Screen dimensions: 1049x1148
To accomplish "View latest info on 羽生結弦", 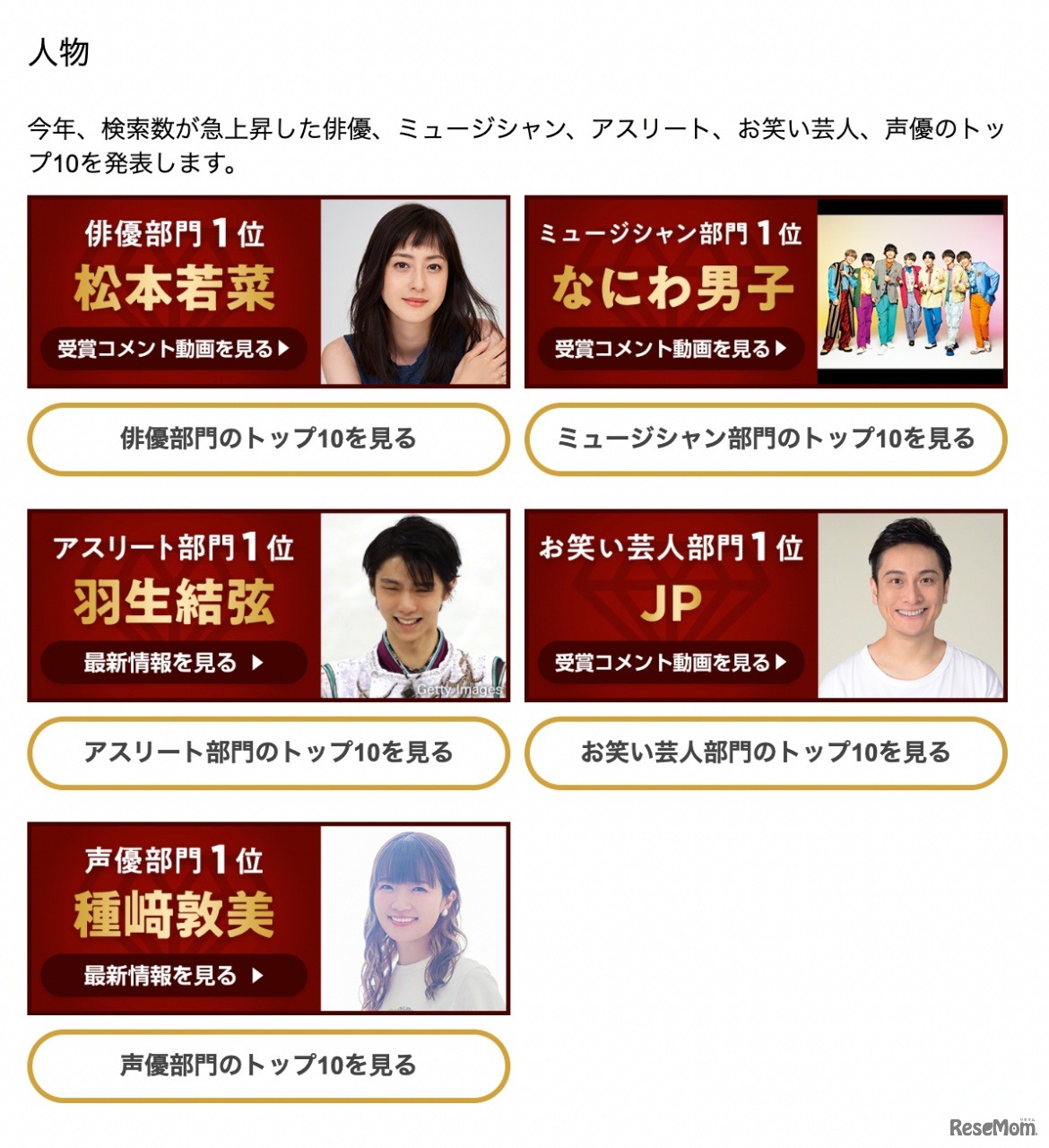I will pos(174,663).
